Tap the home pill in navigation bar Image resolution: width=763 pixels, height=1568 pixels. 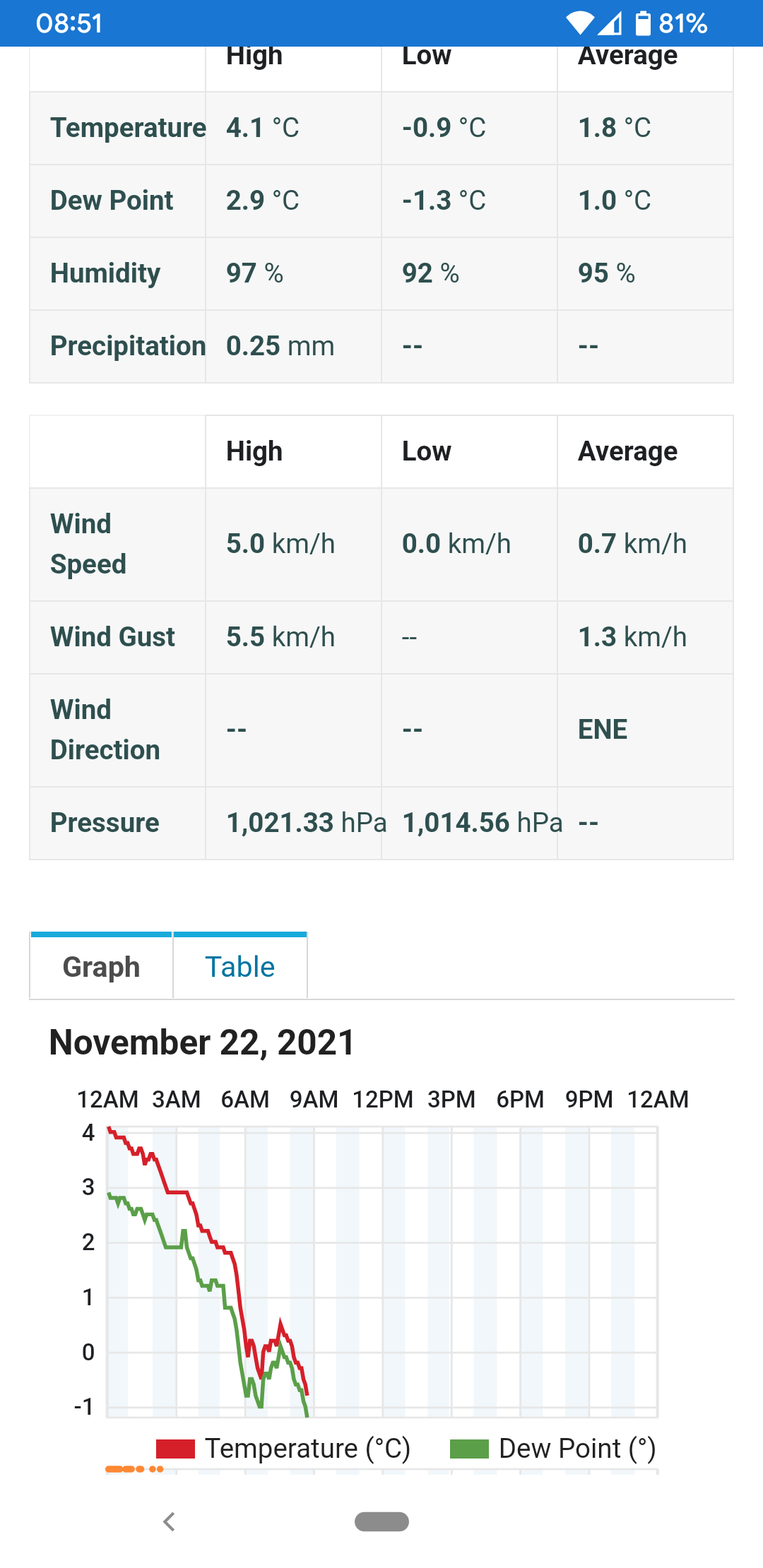tap(381, 1521)
